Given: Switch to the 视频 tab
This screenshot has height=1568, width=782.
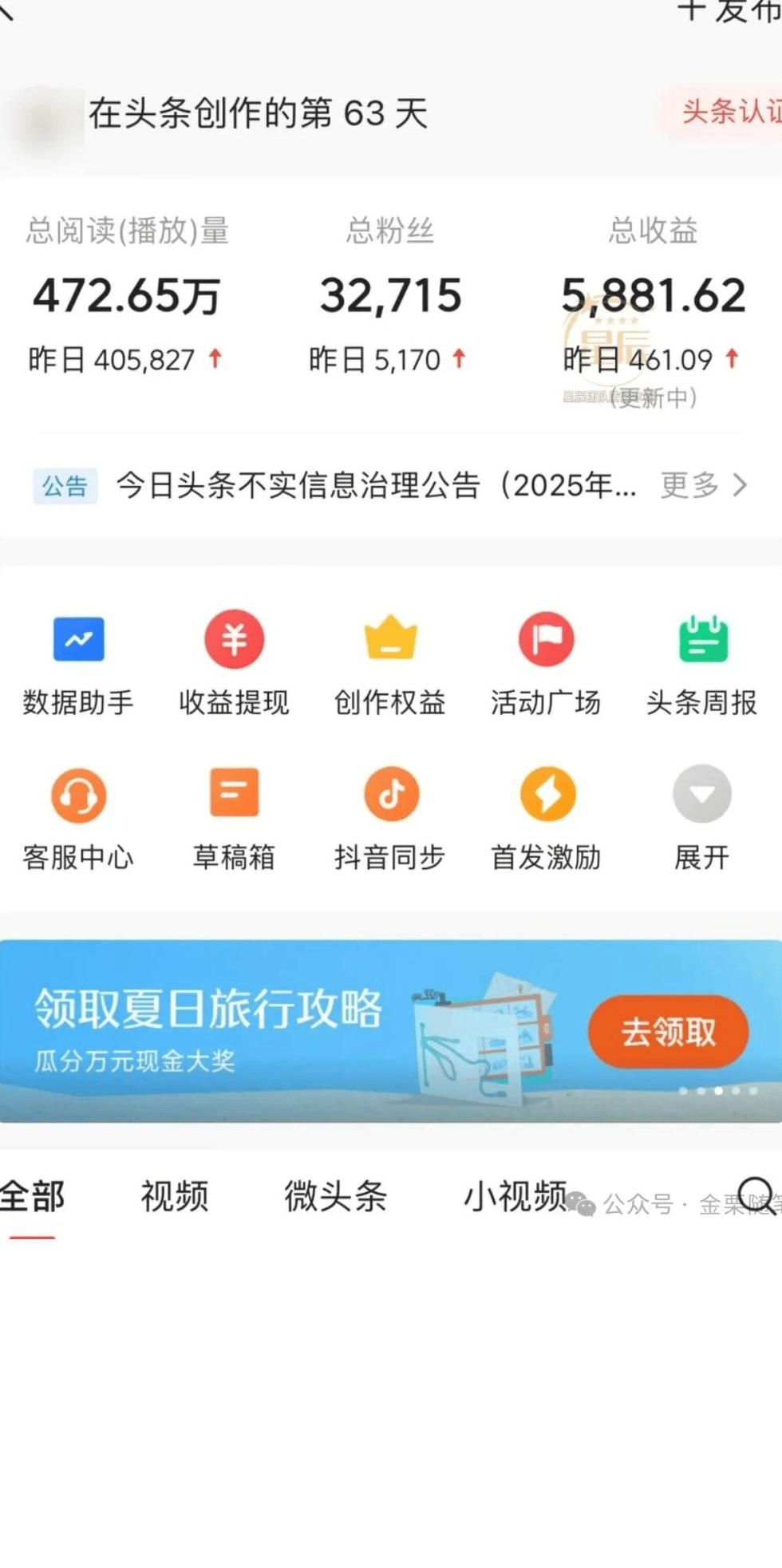Looking at the screenshot, I should coord(175,1196).
